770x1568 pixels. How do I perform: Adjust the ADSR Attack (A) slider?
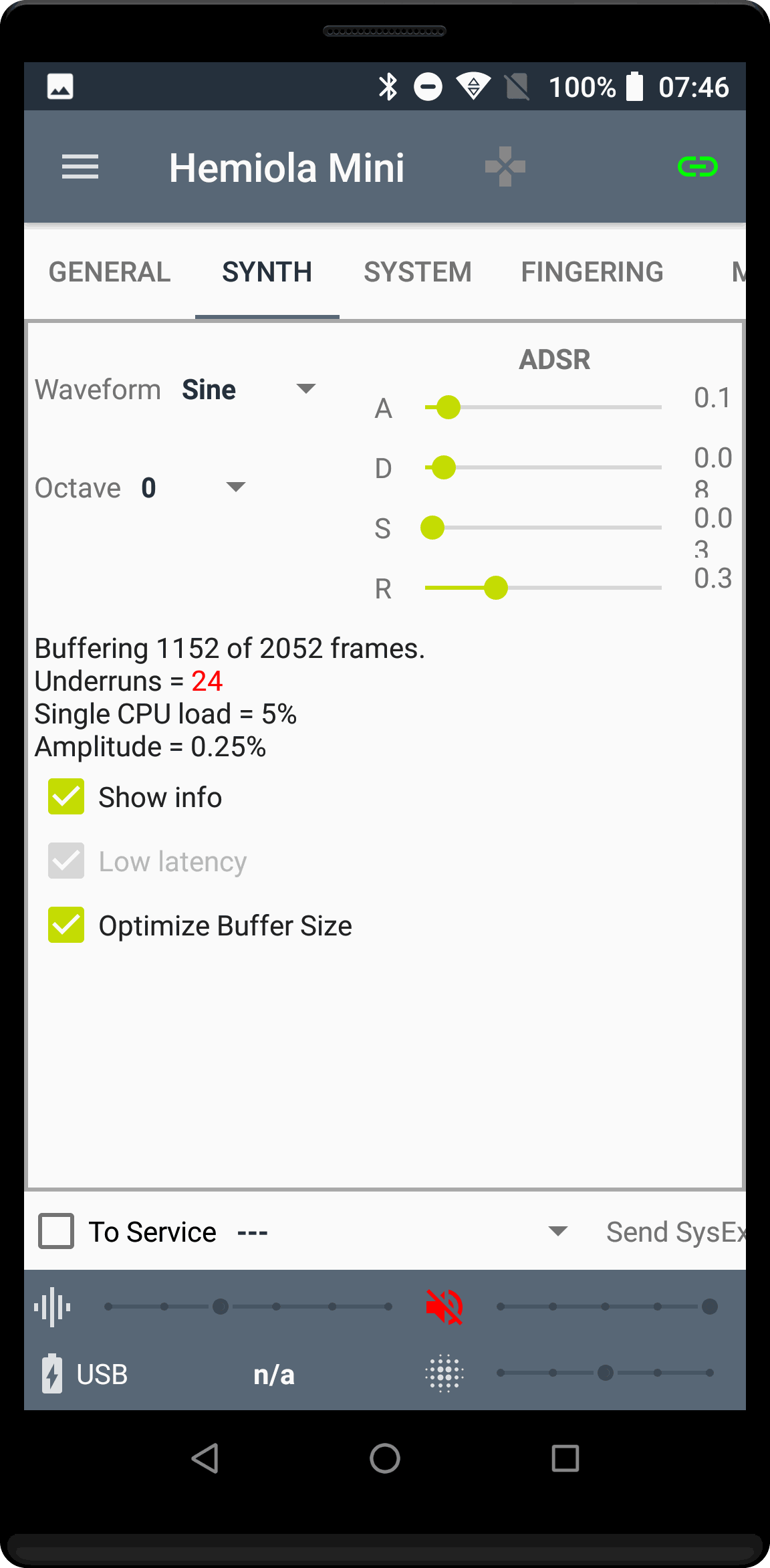pyautogui.click(x=448, y=407)
